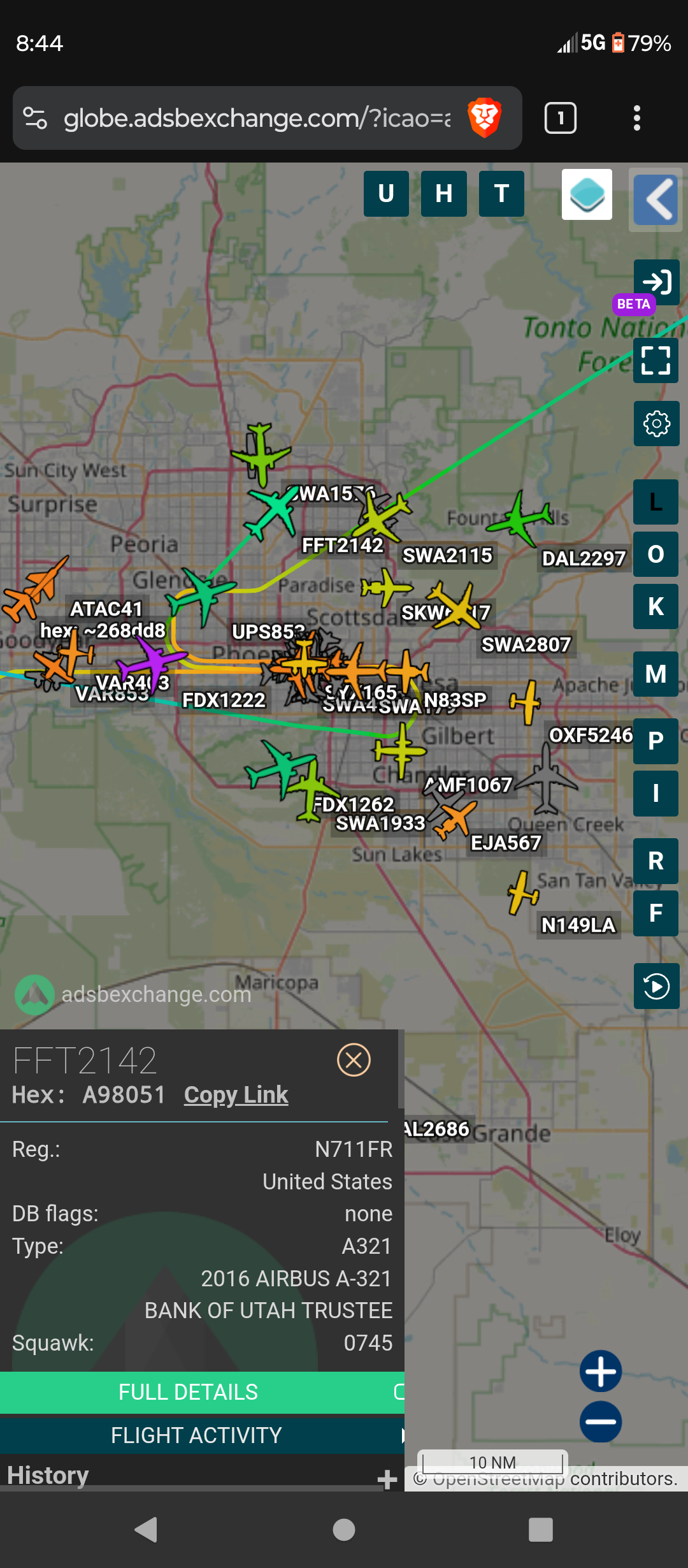688x1568 pixels.
Task: Open the map layers selector
Action: click(x=587, y=194)
